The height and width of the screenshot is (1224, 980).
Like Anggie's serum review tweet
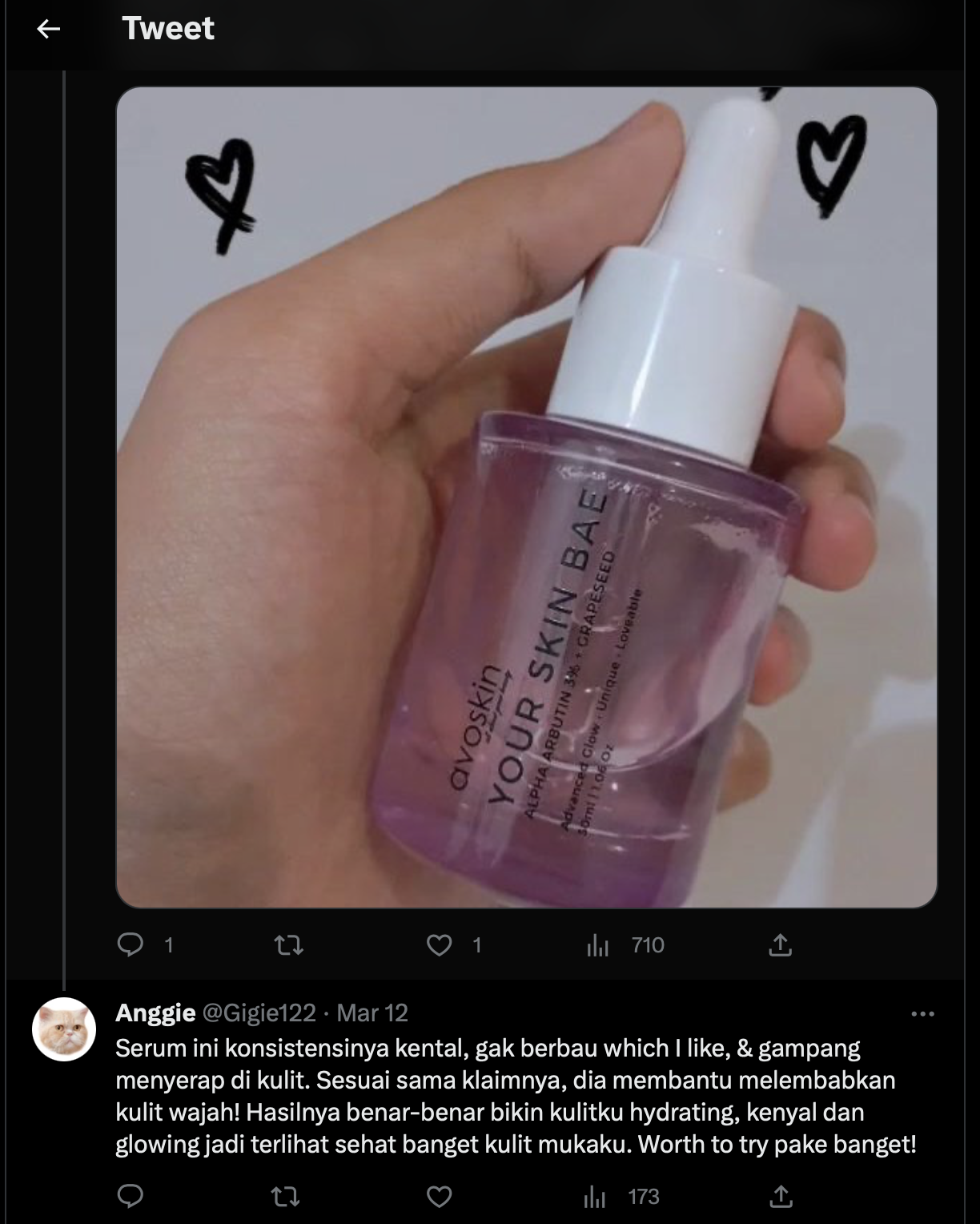(x=439, y=1197)
